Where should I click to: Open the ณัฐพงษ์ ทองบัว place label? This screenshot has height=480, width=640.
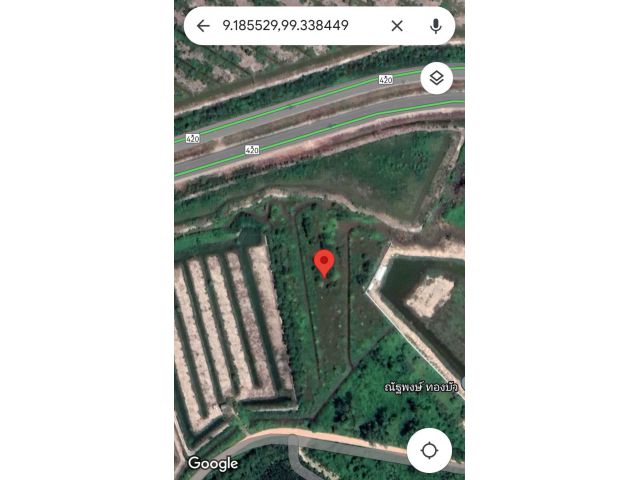422,385
